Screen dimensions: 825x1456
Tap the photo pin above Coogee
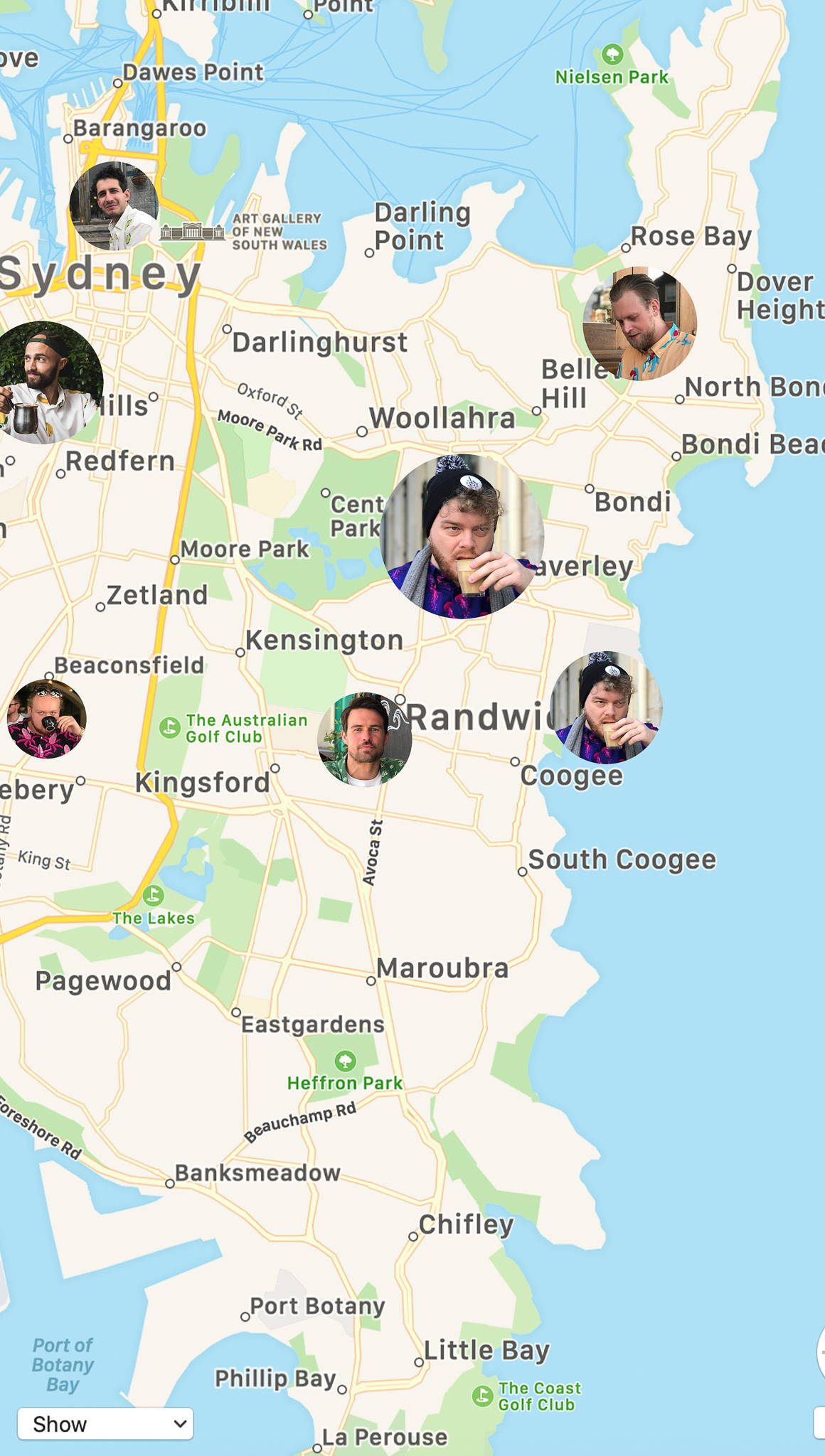point(607,707)
